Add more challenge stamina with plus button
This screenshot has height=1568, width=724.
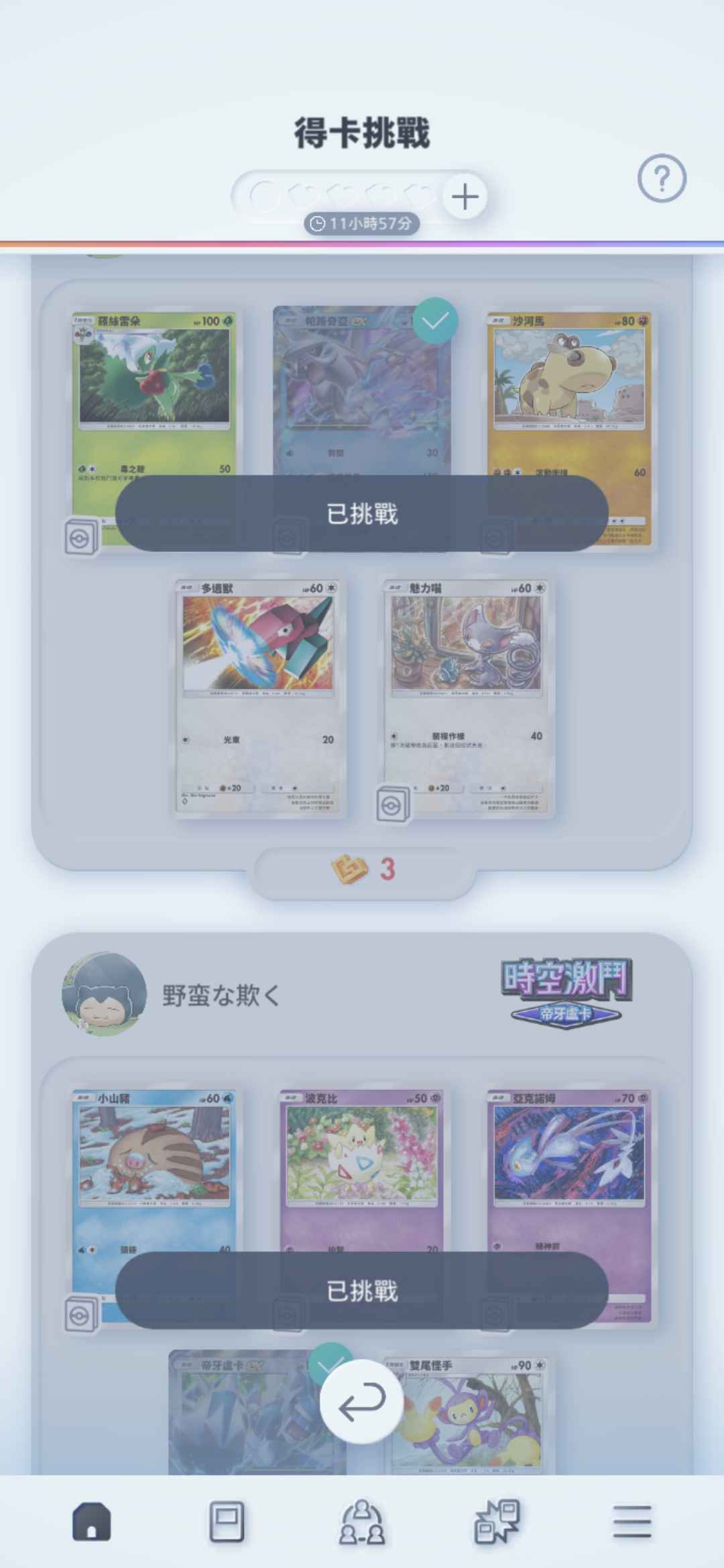[465, 197]
